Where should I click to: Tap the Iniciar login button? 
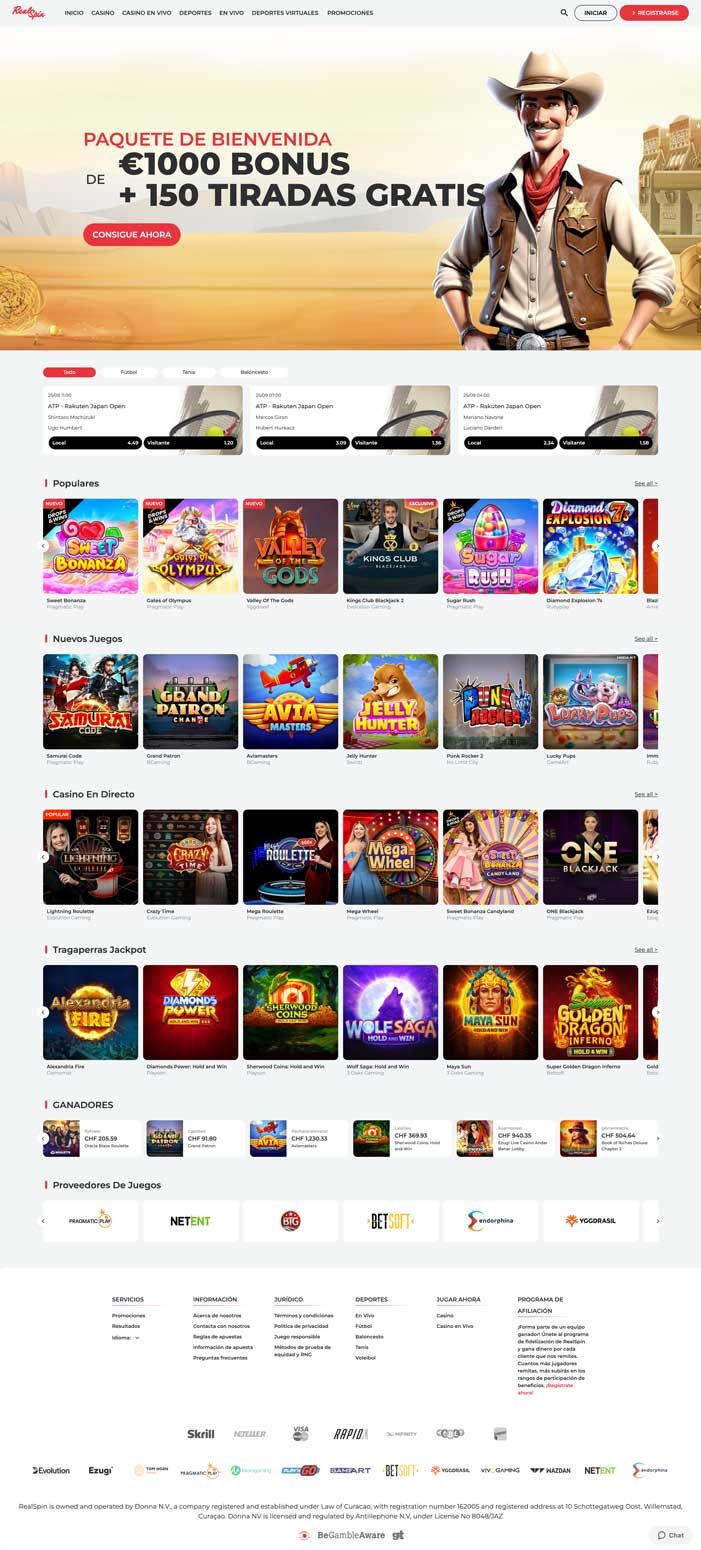pyautogui.click(x=595, y=13)
